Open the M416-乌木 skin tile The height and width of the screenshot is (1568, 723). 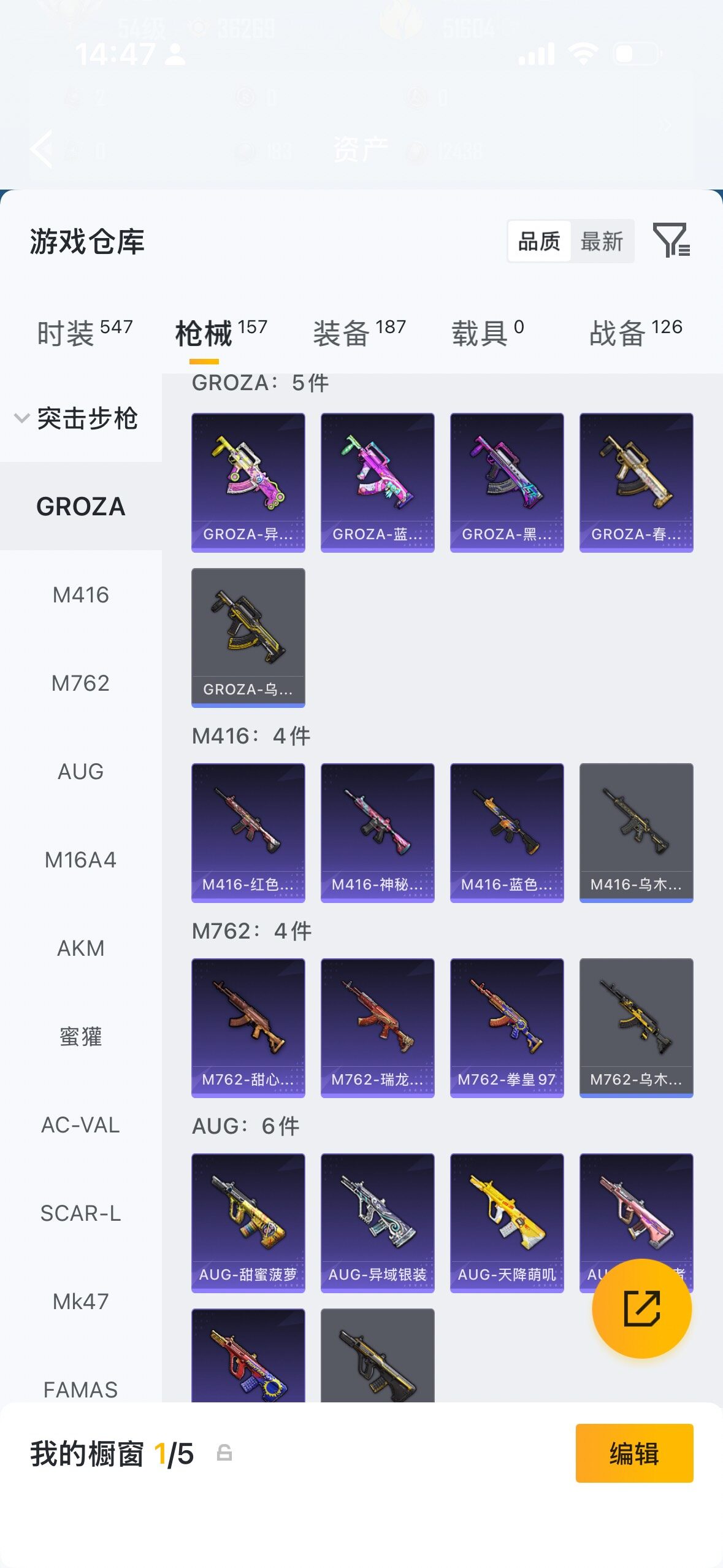click(637, 832)
